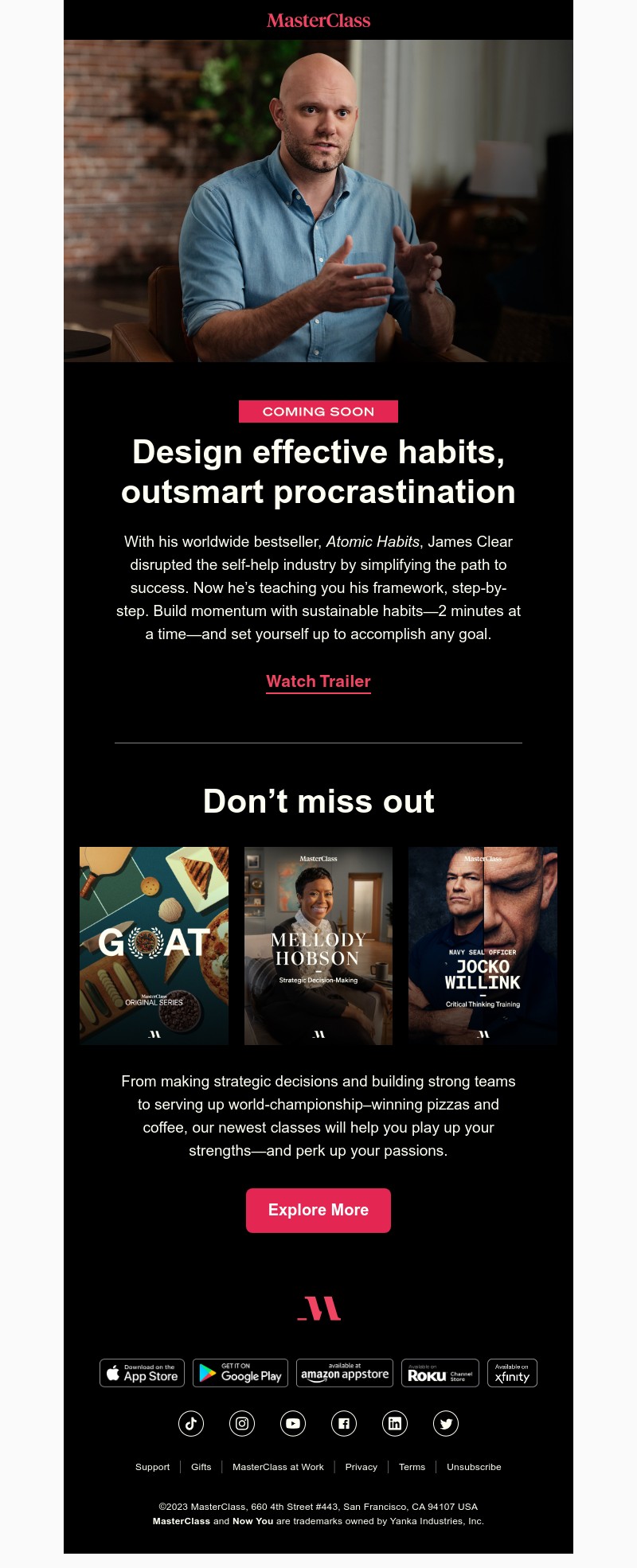Visit MasterClass on TikTok
Image resolution: width=637 pixels, height=1568 pixels.
(x=191, y=1424)
